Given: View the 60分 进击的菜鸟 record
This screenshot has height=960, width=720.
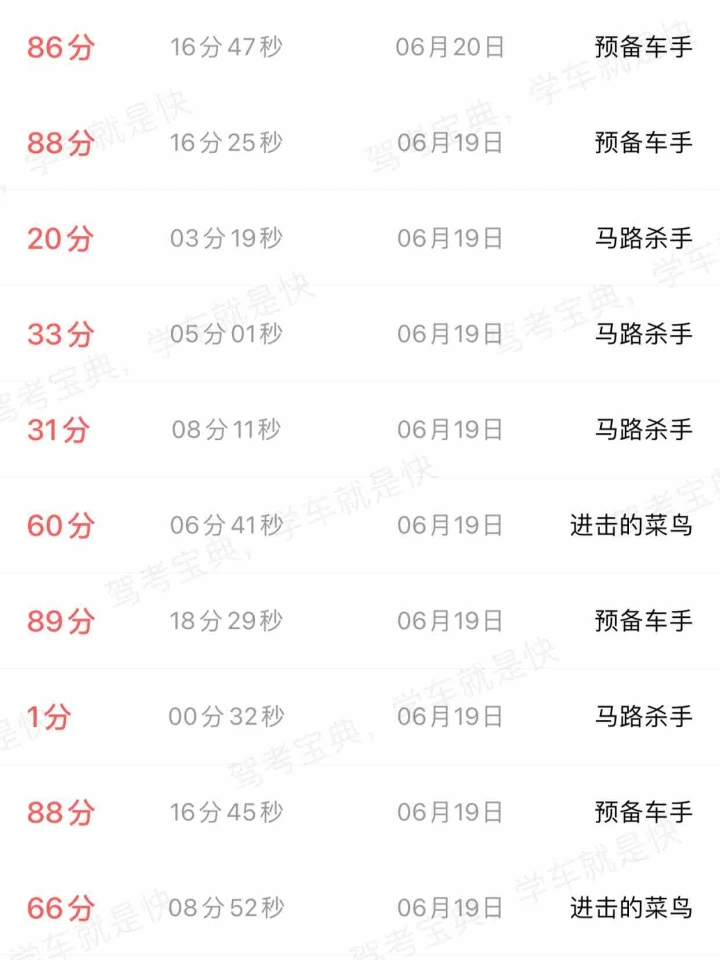Looking at the screenshot, I should 360,525.
